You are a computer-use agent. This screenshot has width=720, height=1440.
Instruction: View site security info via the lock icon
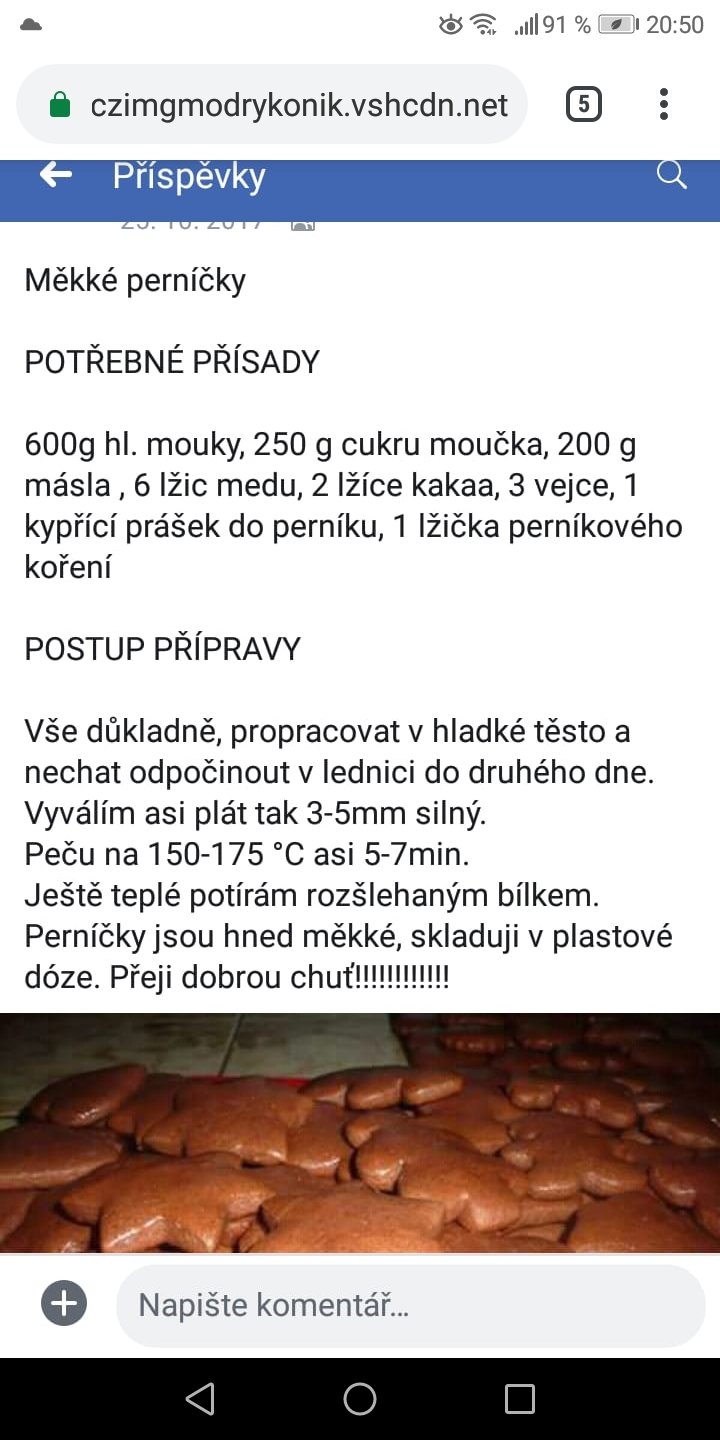(x=60, y=105)
